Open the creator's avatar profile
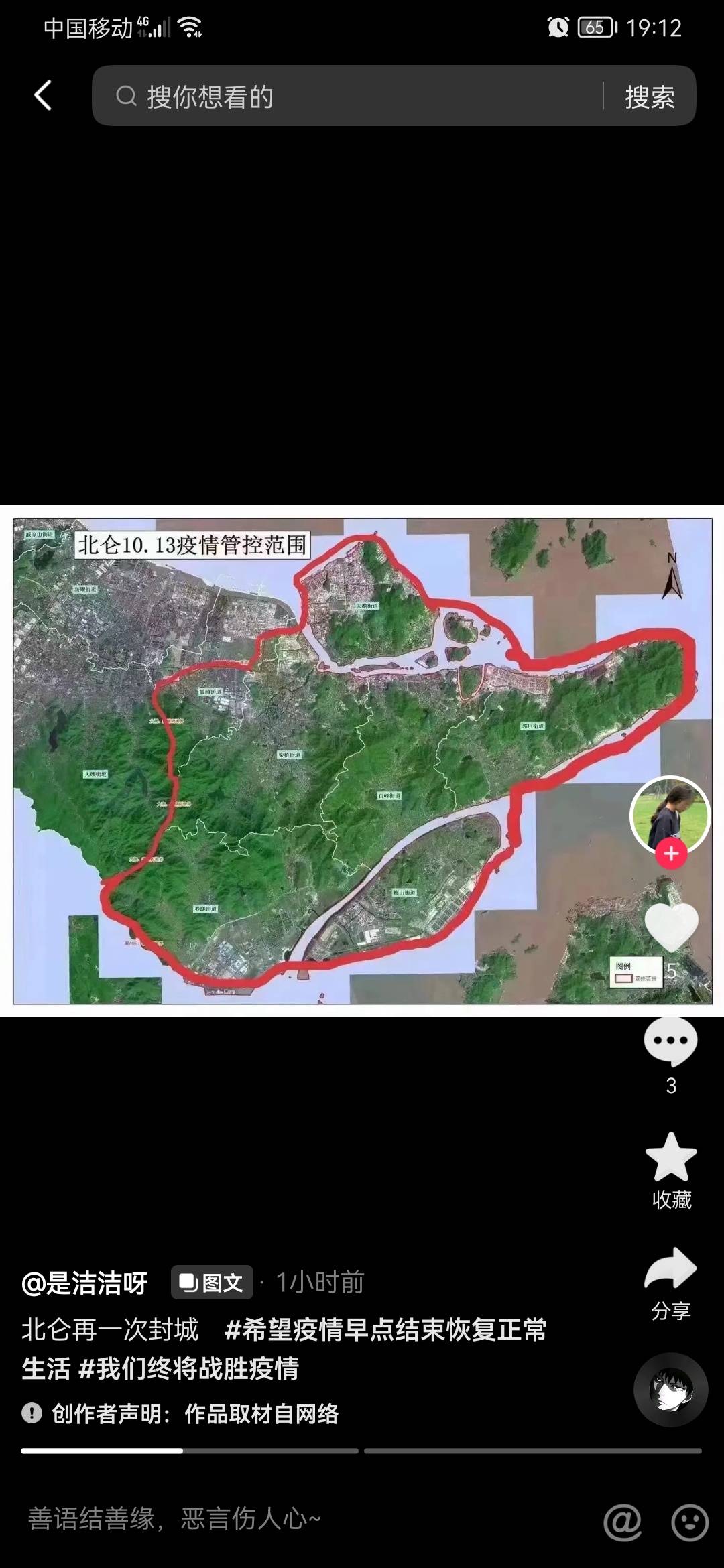Viewport: 724px width, 1568px height. click(x=670, y=813)
